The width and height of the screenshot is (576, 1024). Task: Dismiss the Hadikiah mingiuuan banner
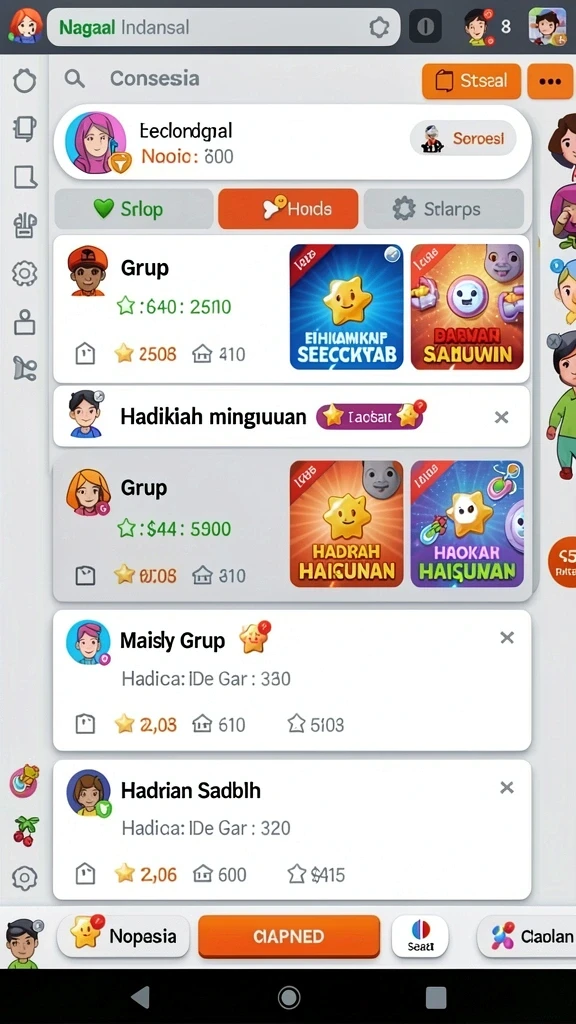501,417
